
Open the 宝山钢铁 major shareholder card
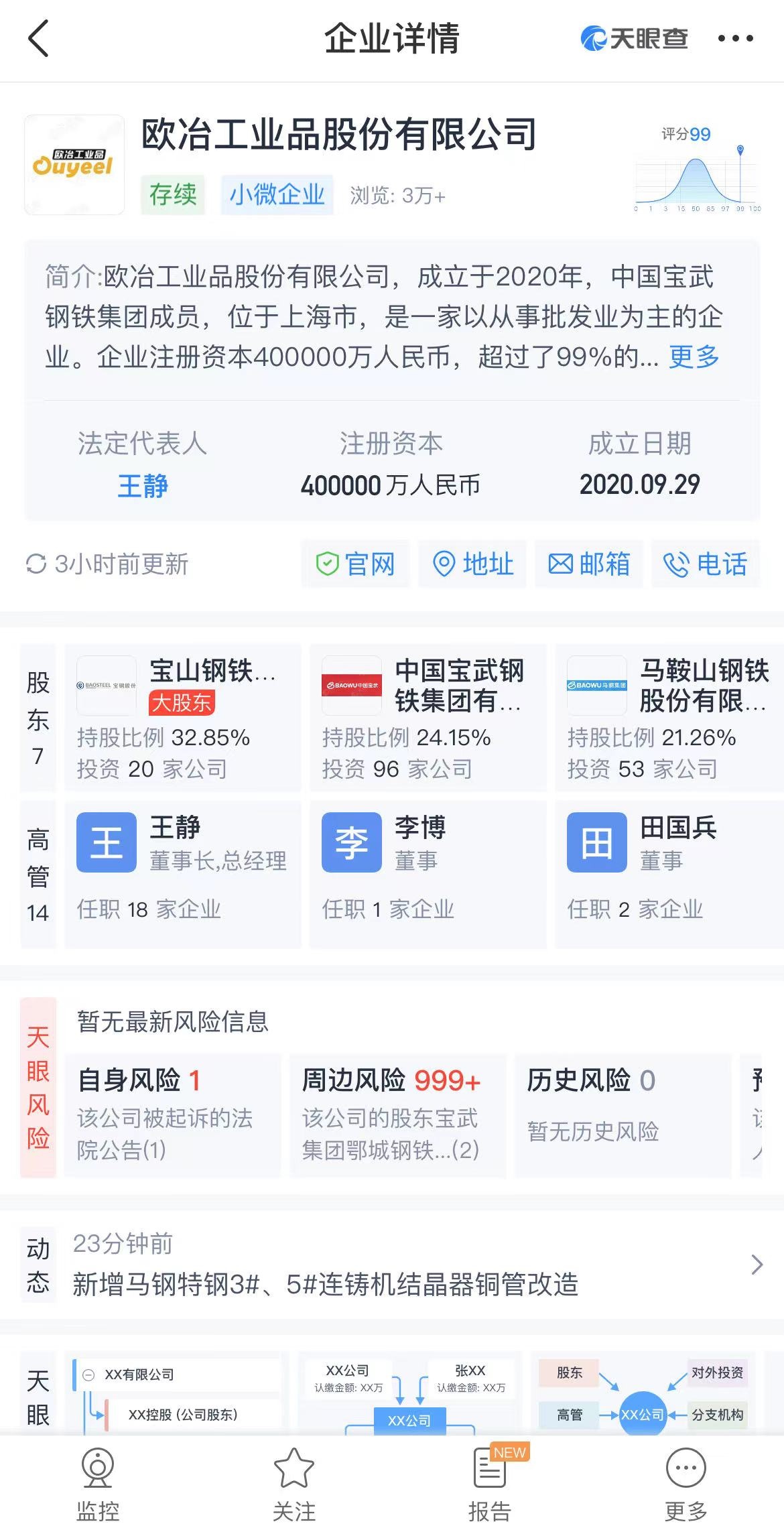click(x=183, y=718)
